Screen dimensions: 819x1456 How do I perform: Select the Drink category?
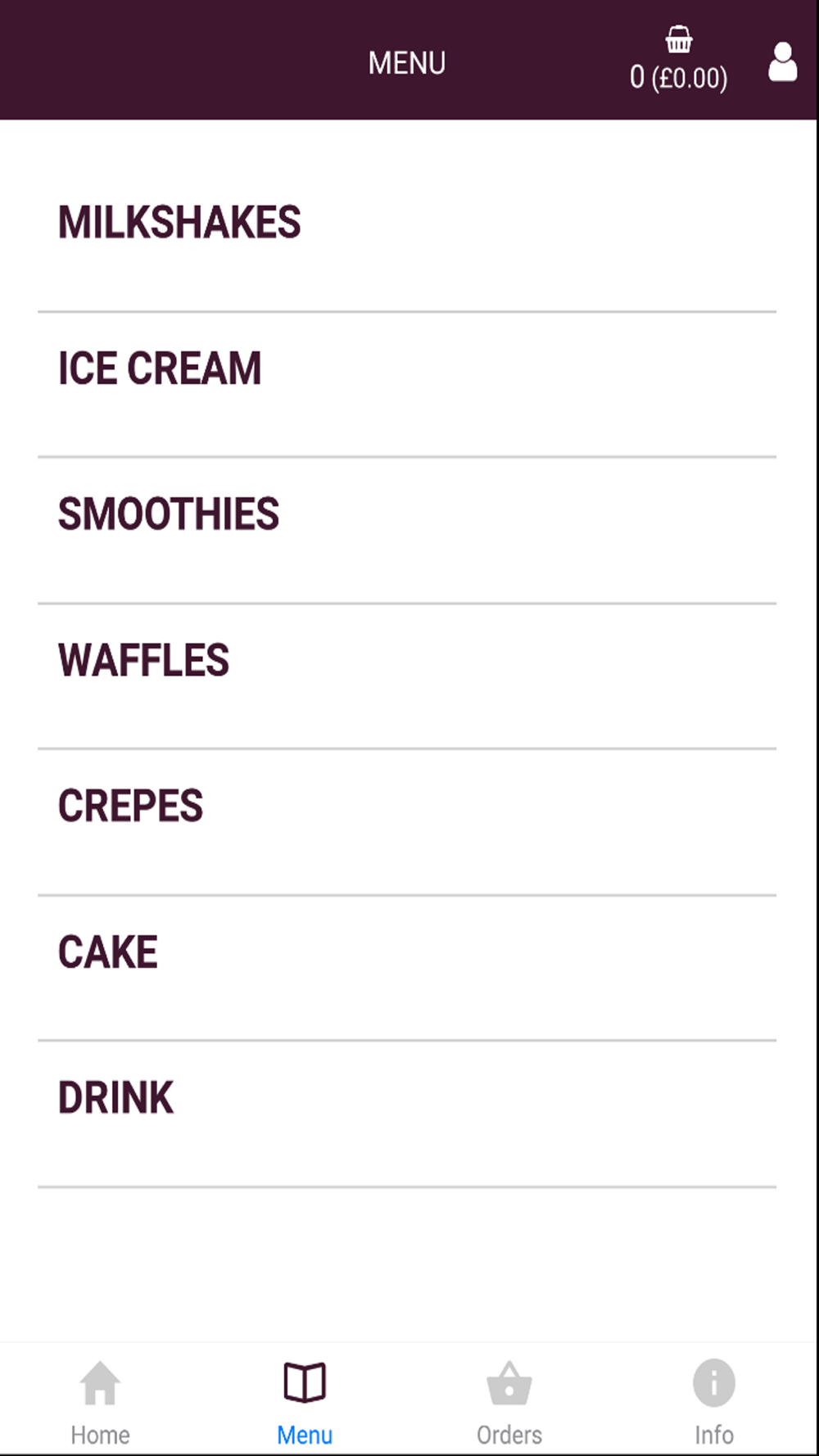407,1114
